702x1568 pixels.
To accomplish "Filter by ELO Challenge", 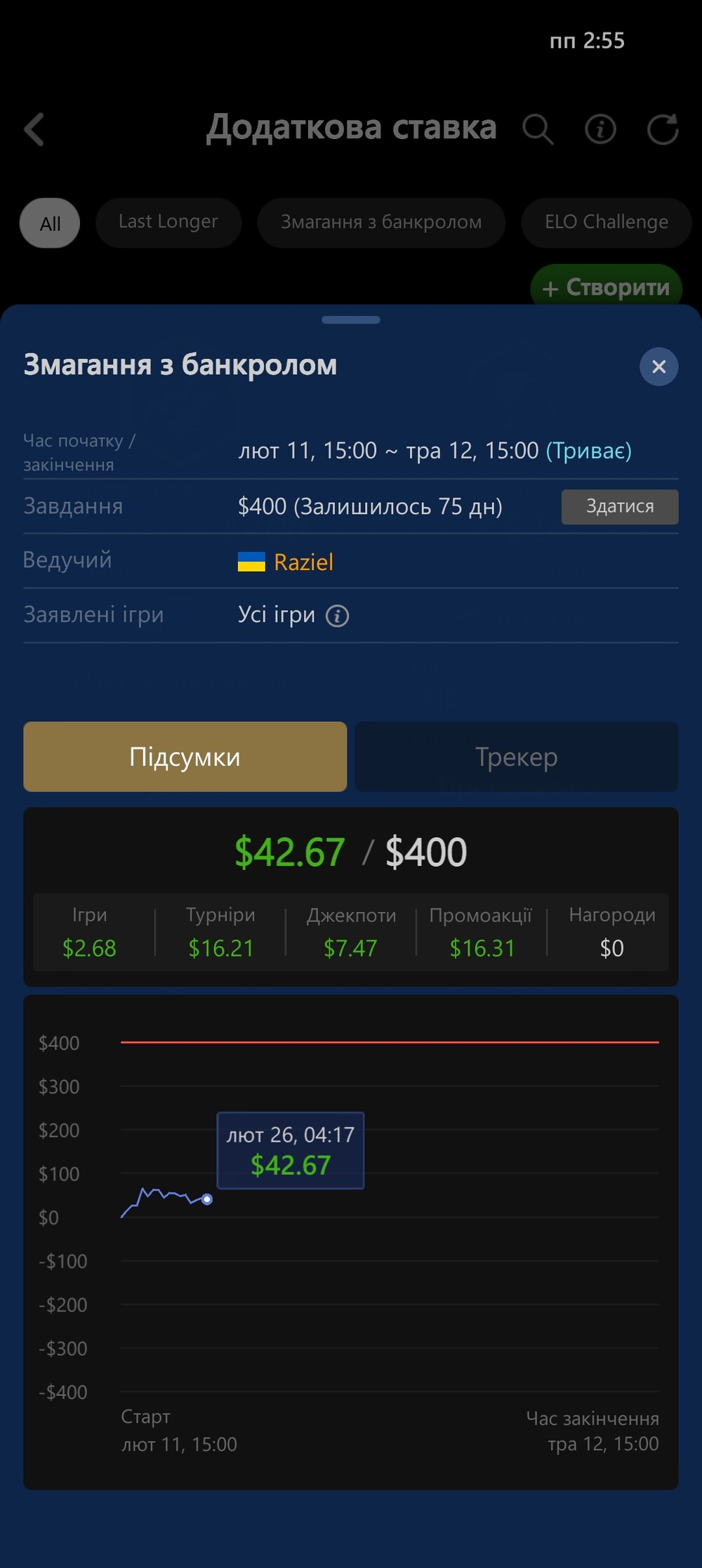I will coord(607,222).
